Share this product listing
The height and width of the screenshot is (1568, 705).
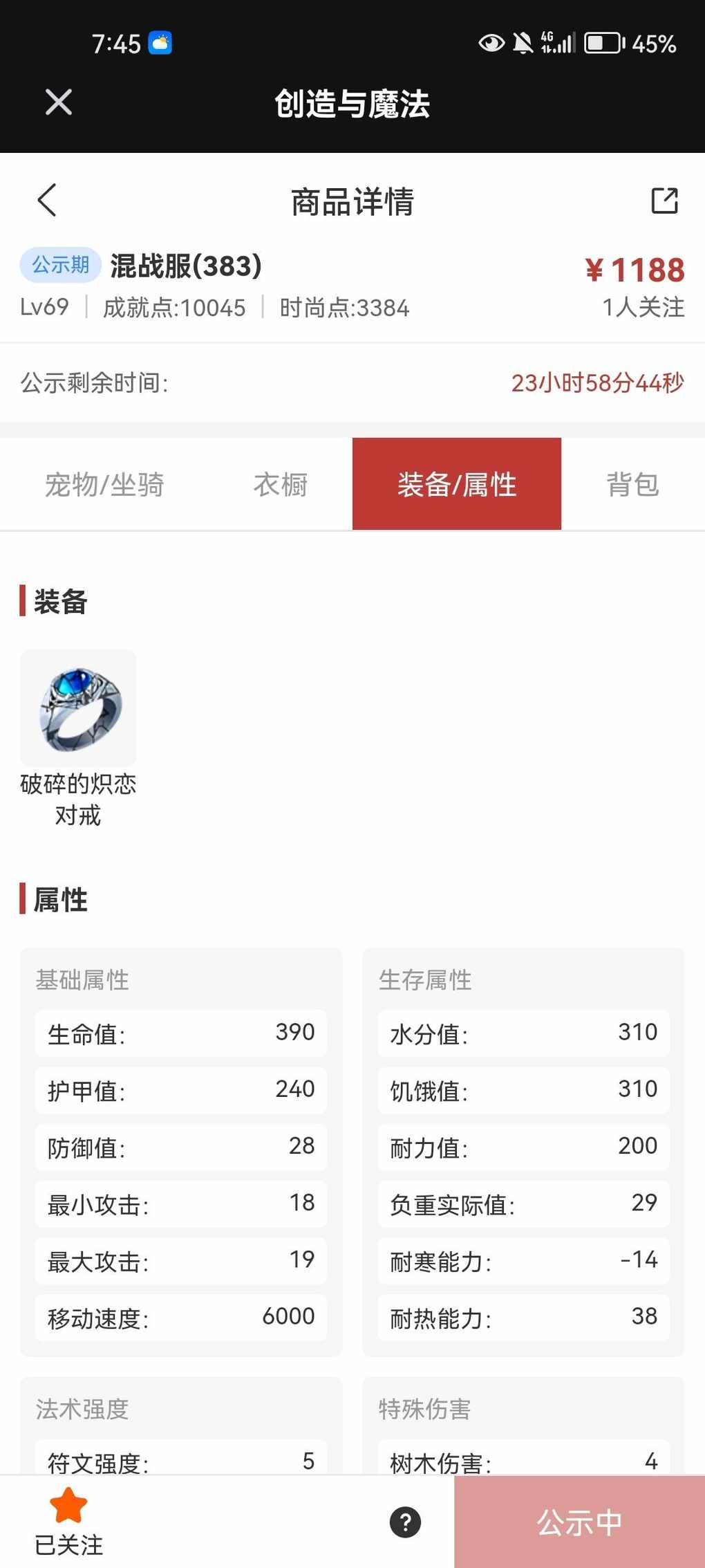[x=664, y=201]
